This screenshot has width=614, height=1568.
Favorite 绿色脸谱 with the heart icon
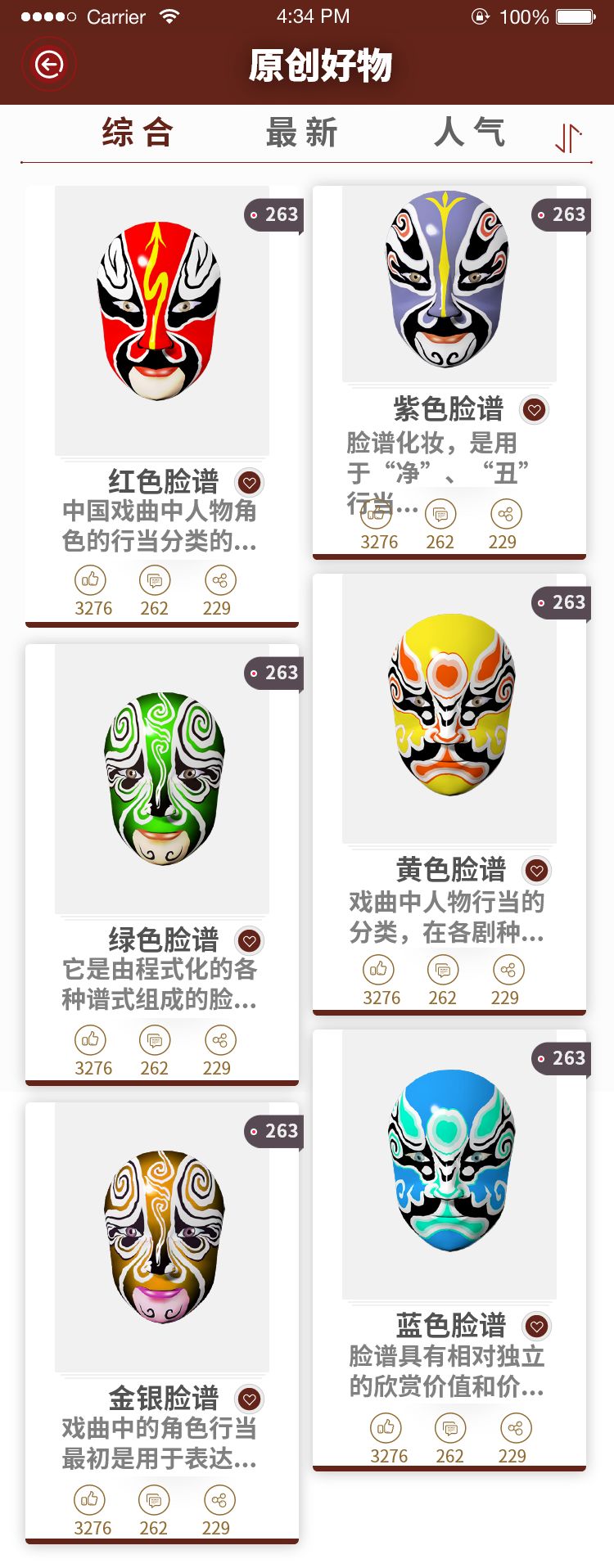pos(250,941)
